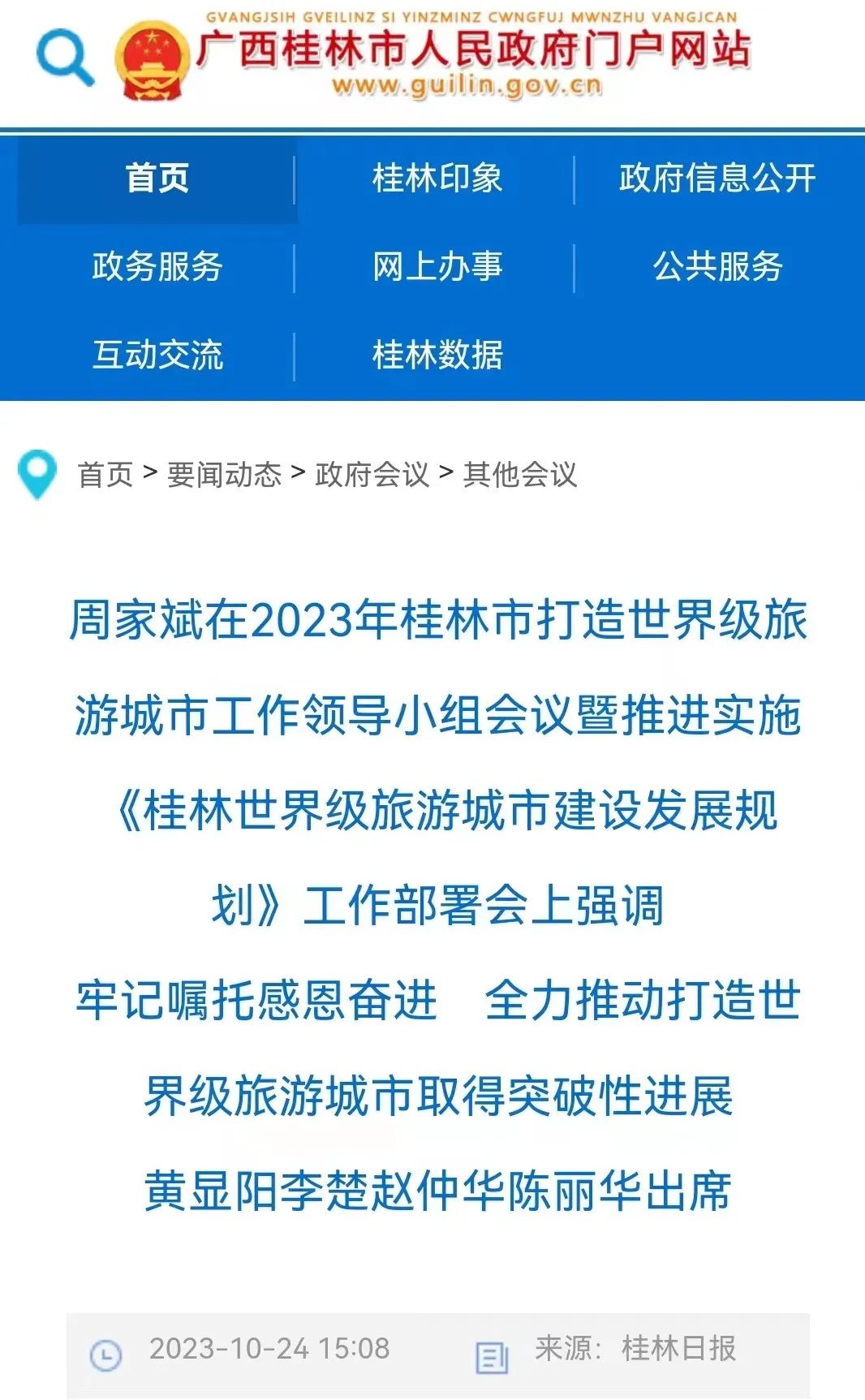Open the search magnifier icon
The height and width of the screenshot is (1400, 865).
(x=65, y=57)
